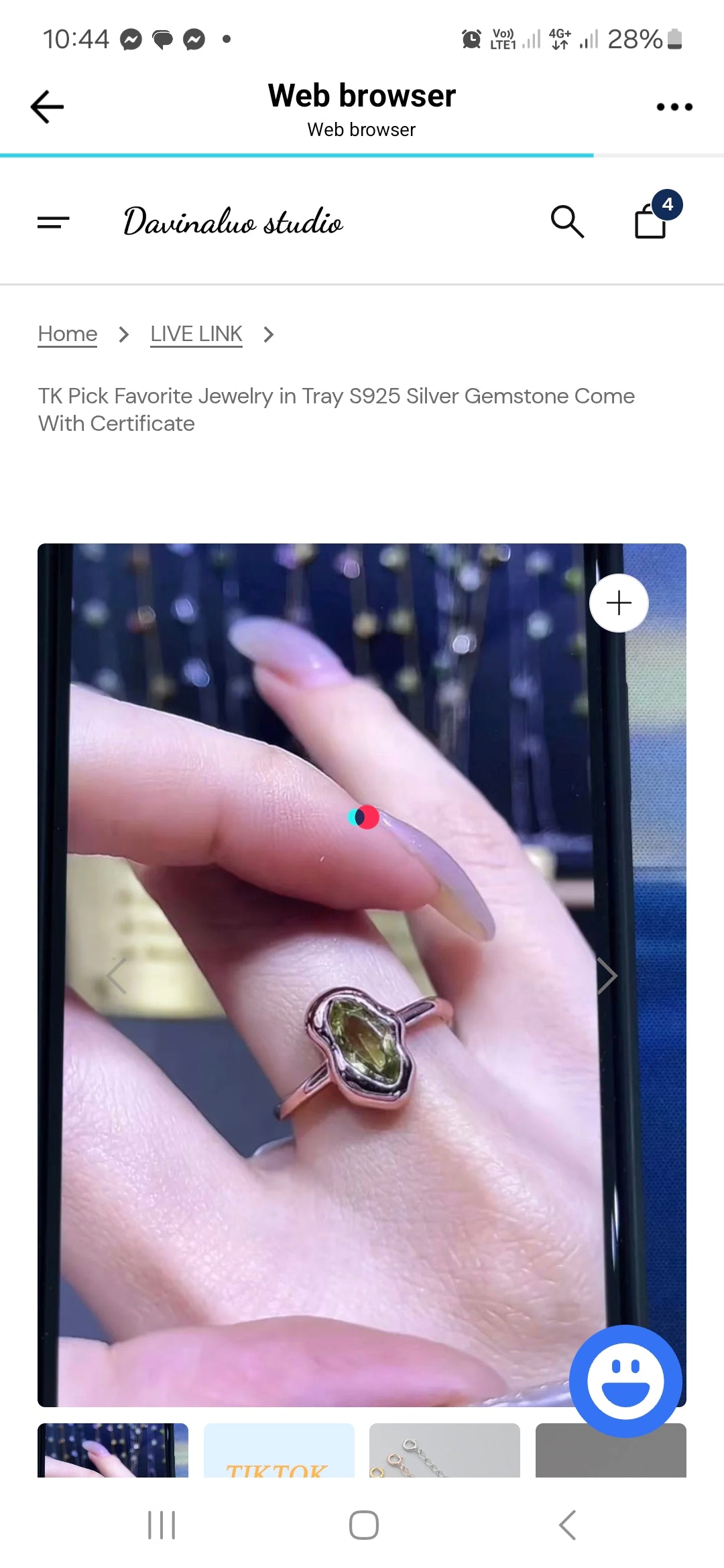Open the system recent apps view
This screenshot has width=724, height=1568.
[162, 1525]
